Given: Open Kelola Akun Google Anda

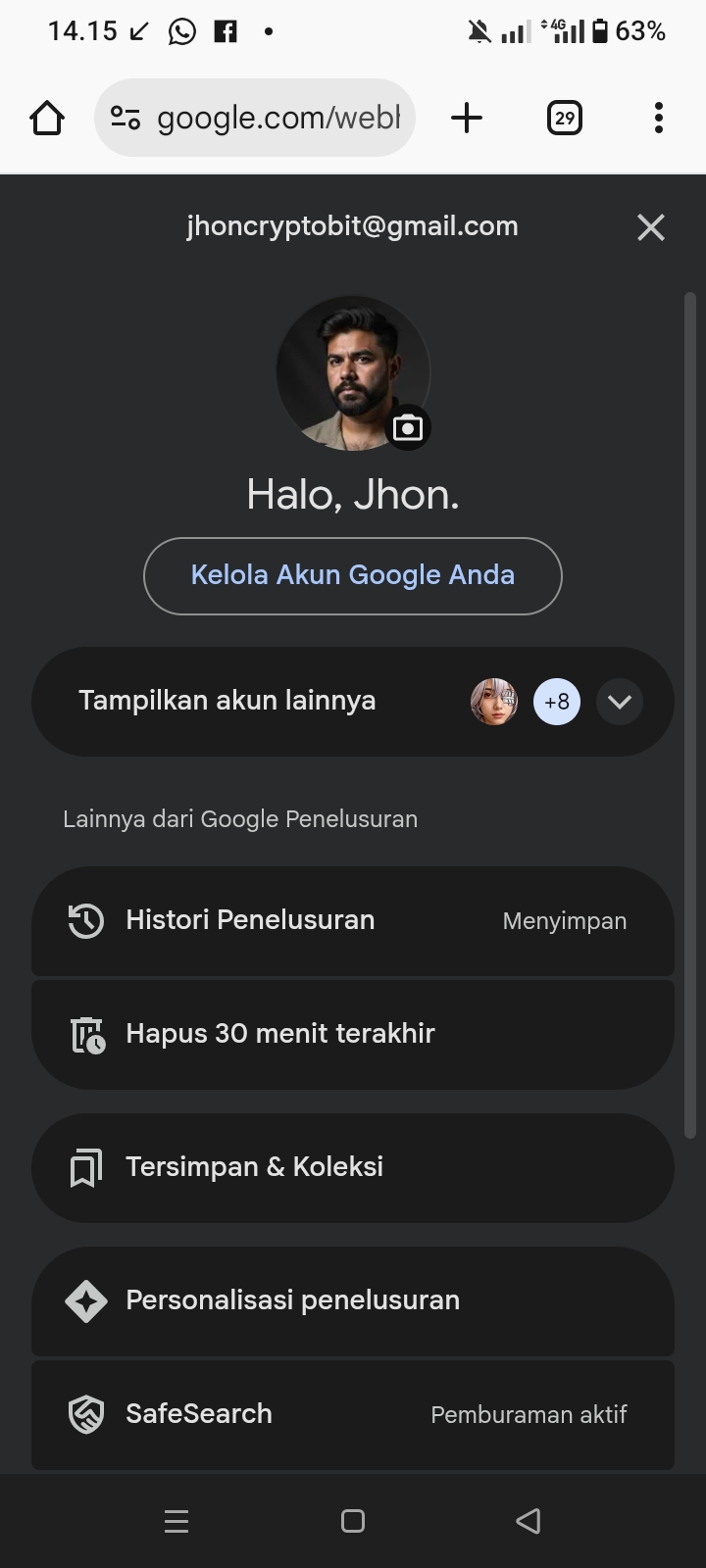Looking at the screenshot, I should [353, 575].
